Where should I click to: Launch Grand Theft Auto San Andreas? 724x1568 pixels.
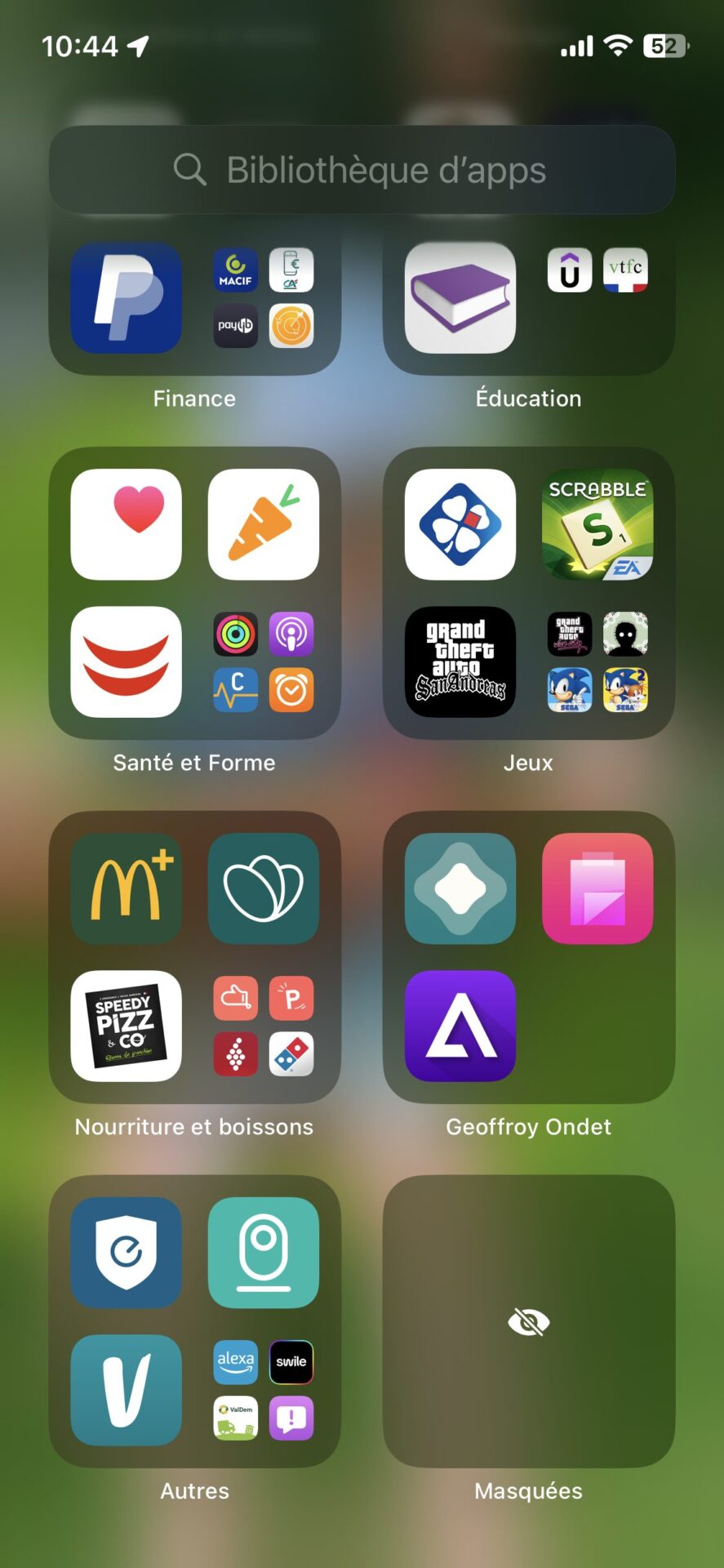point(460,661)
